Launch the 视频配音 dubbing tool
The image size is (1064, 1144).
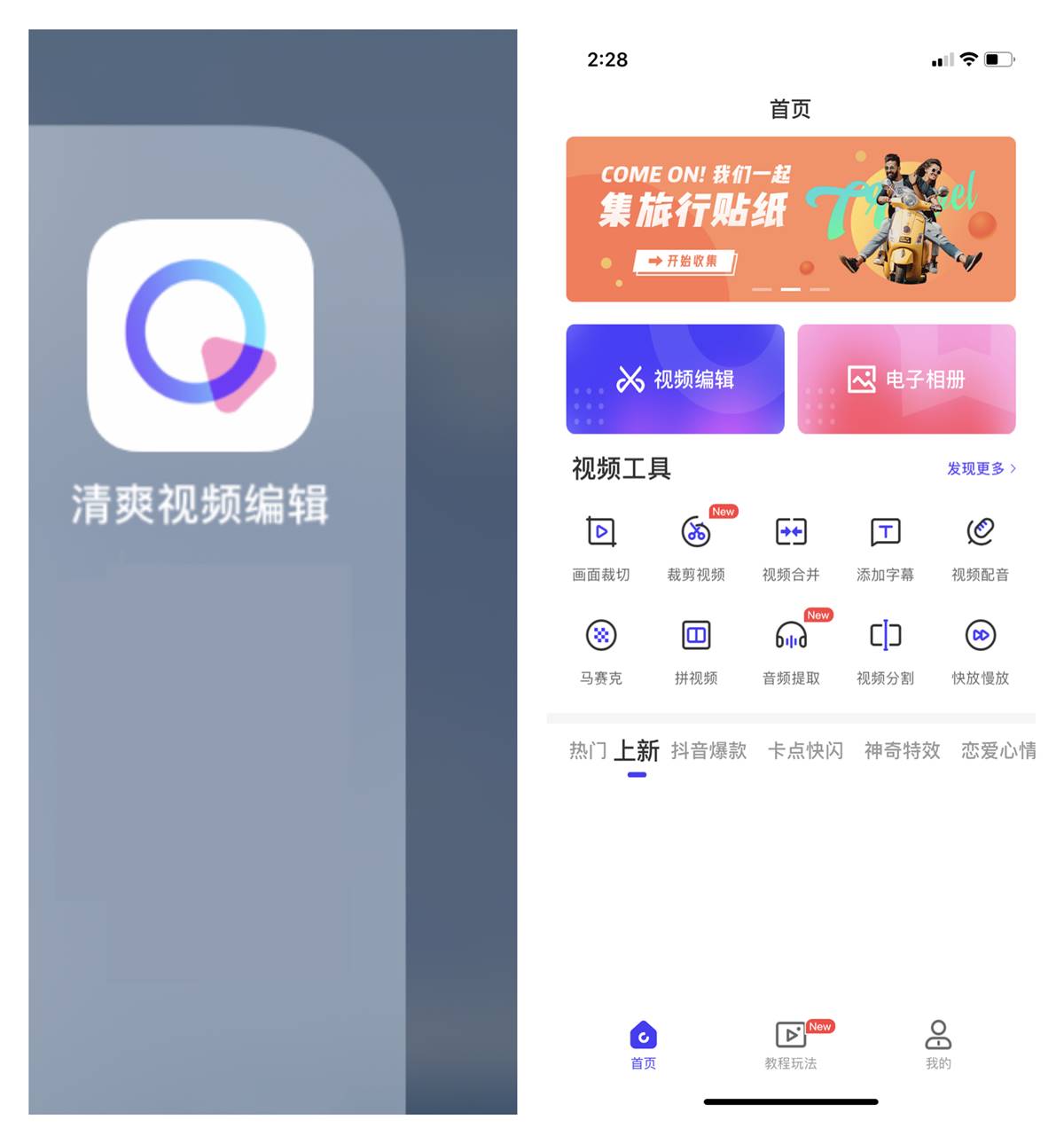980,547
